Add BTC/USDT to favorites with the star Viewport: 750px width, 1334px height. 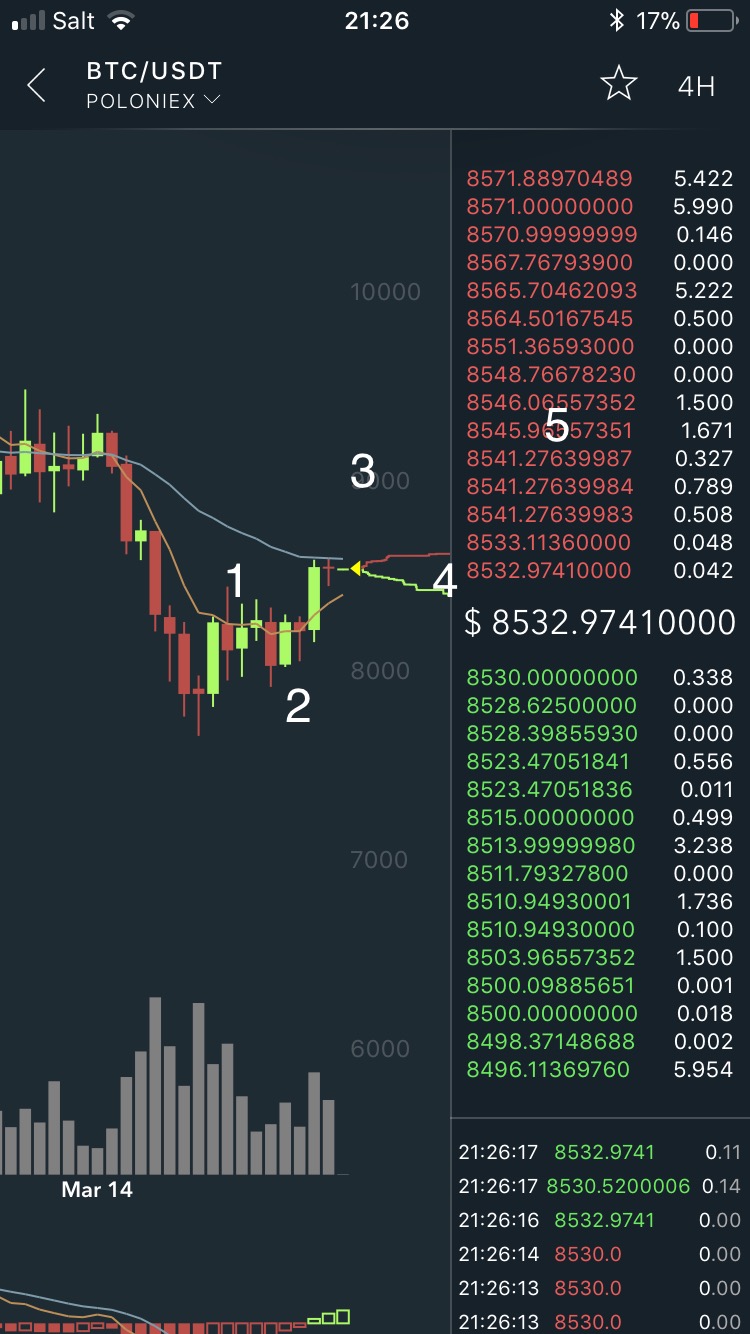[618, 85]
